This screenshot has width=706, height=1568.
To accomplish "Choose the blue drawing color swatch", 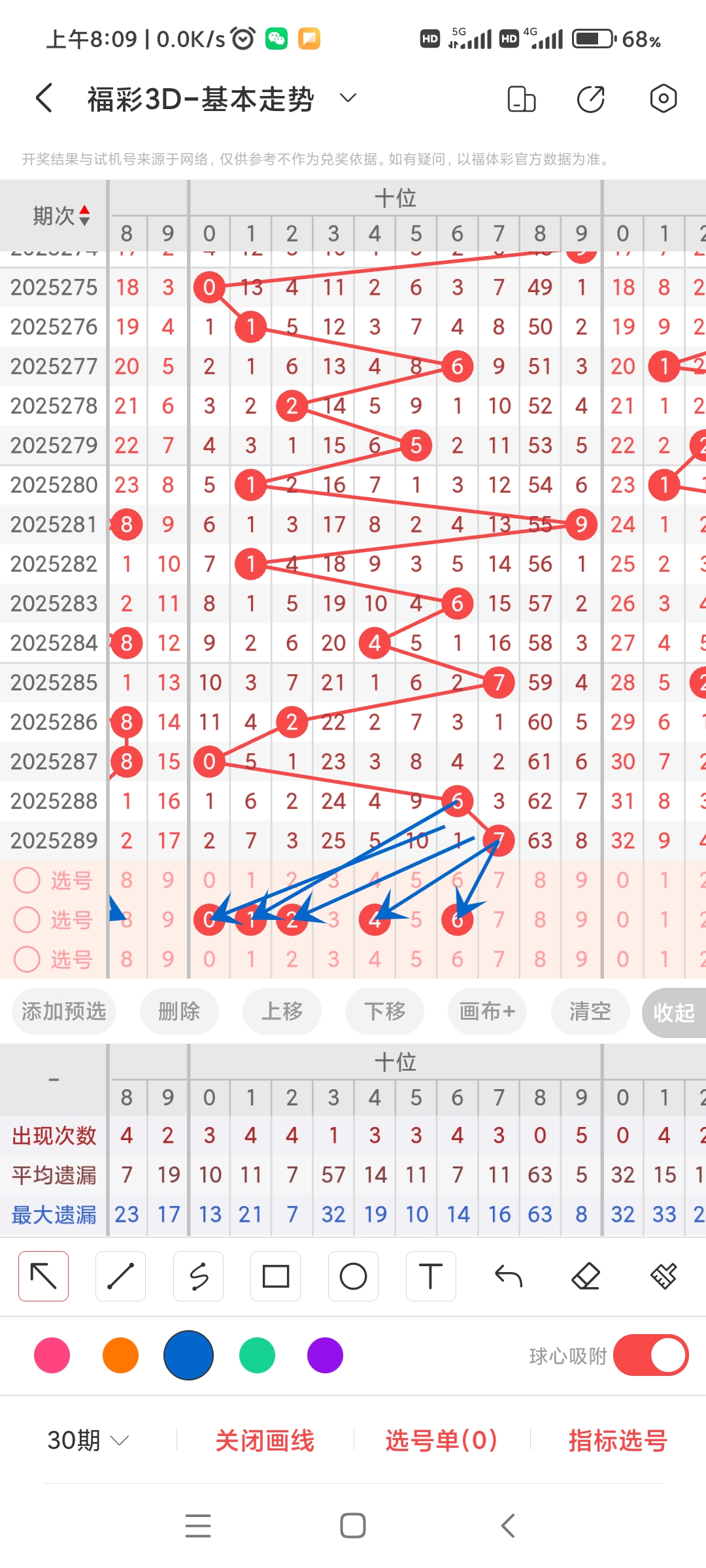I will click(188, 1356).
